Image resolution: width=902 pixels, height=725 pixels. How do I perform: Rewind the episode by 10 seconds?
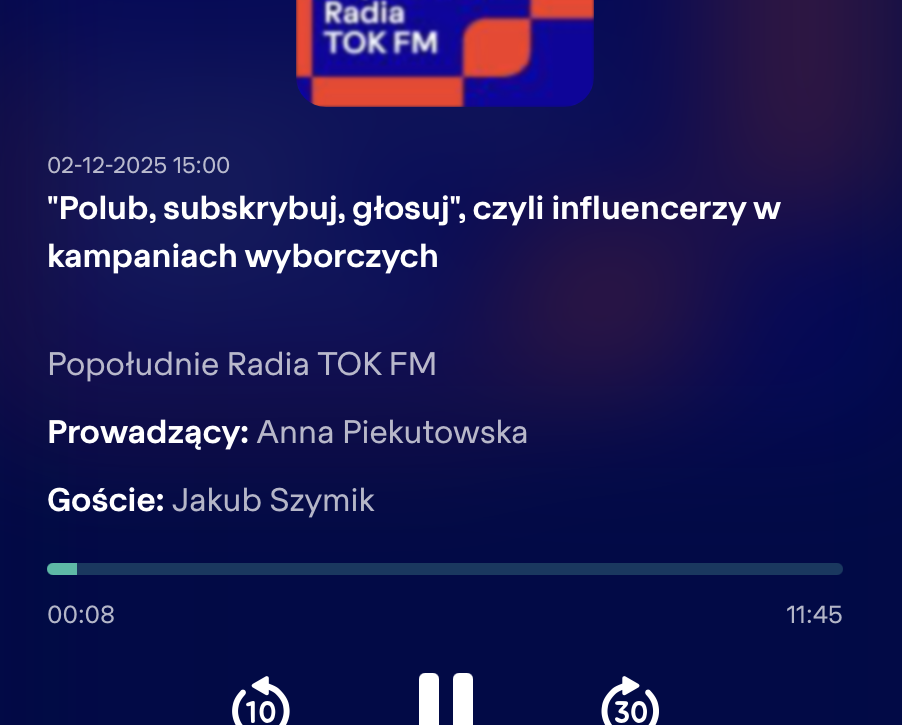(261, 703)
